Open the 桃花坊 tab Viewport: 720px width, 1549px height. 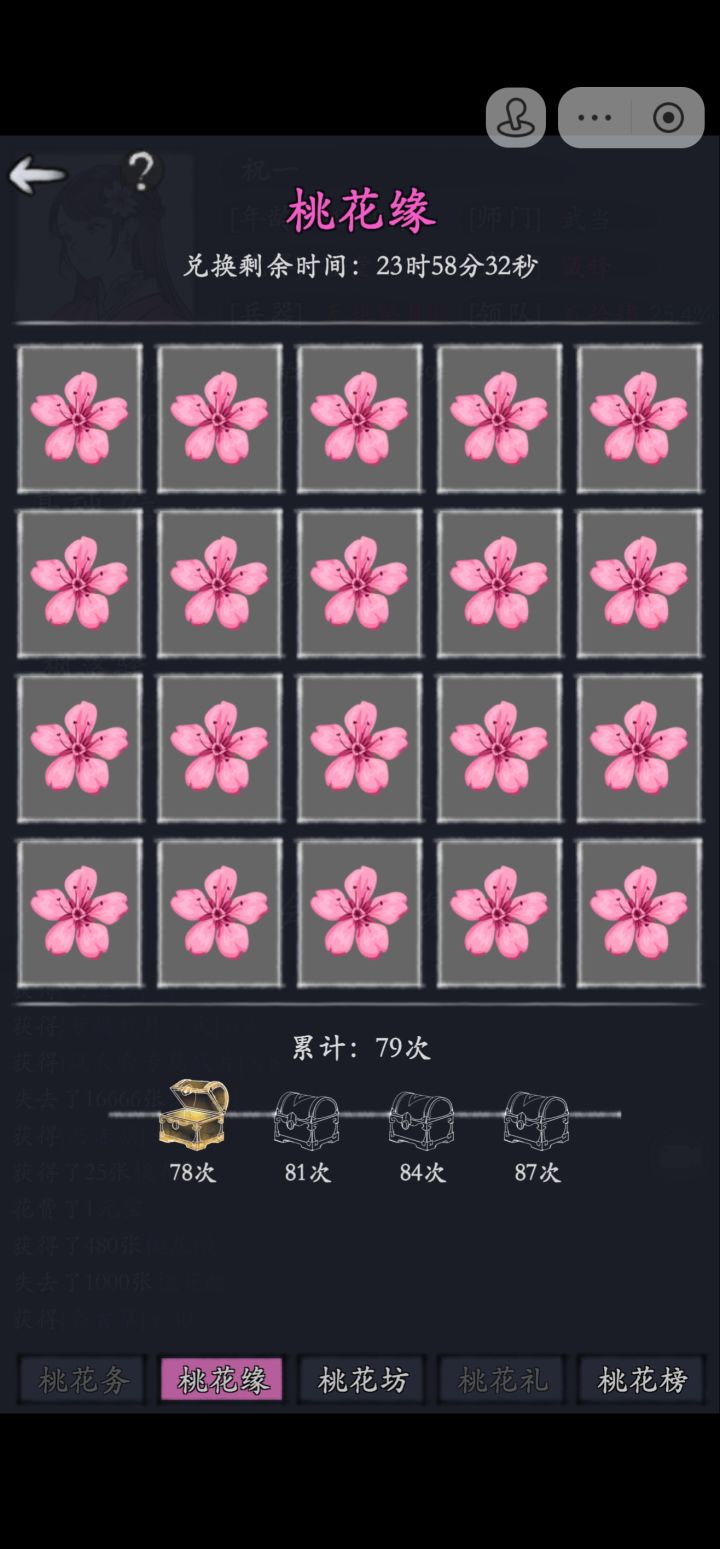pos(361,1379)
